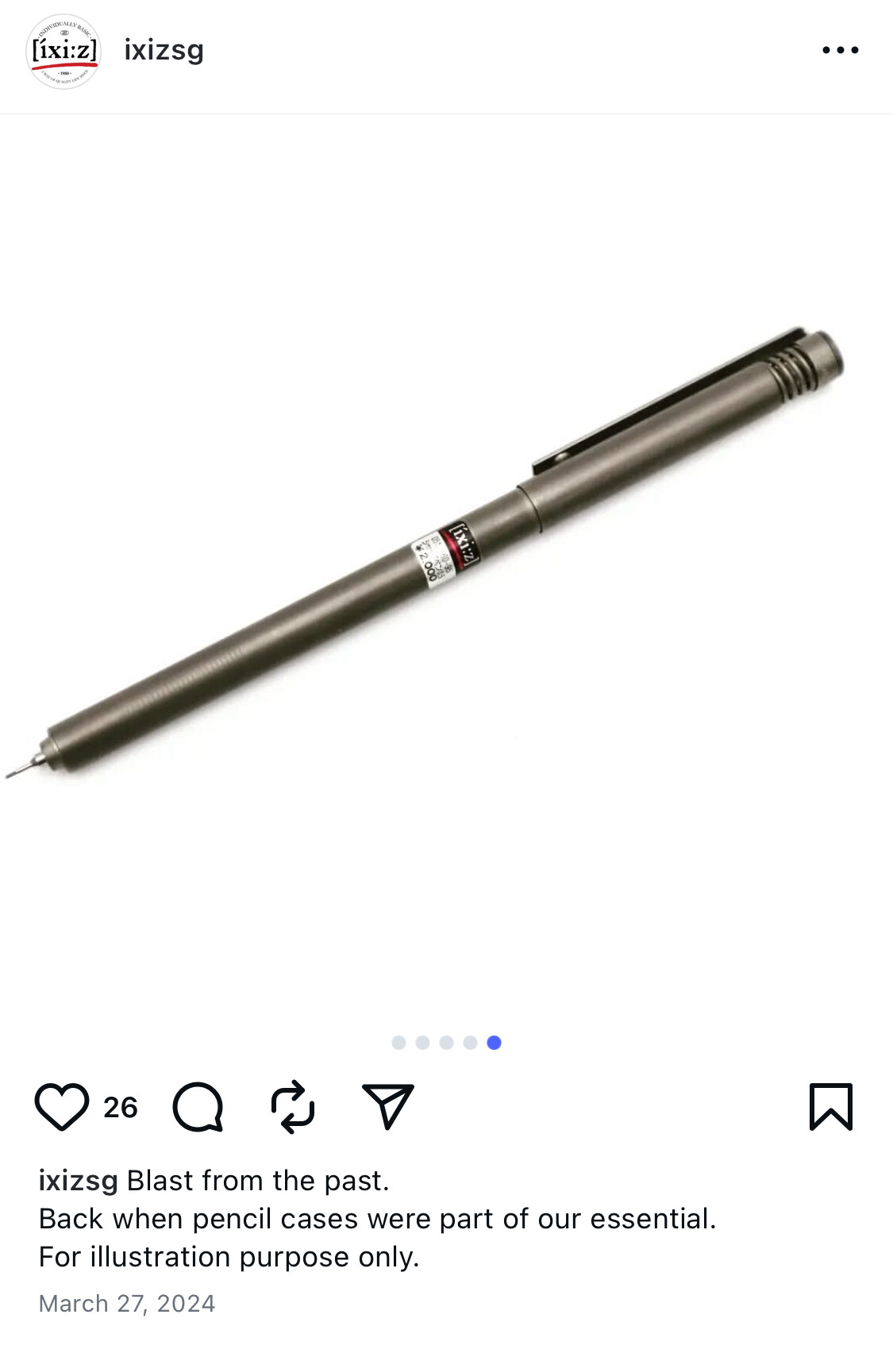Viewport: 893px width, 1372px height.
Task: Bookmark this post
Action: click(830, 1106)
